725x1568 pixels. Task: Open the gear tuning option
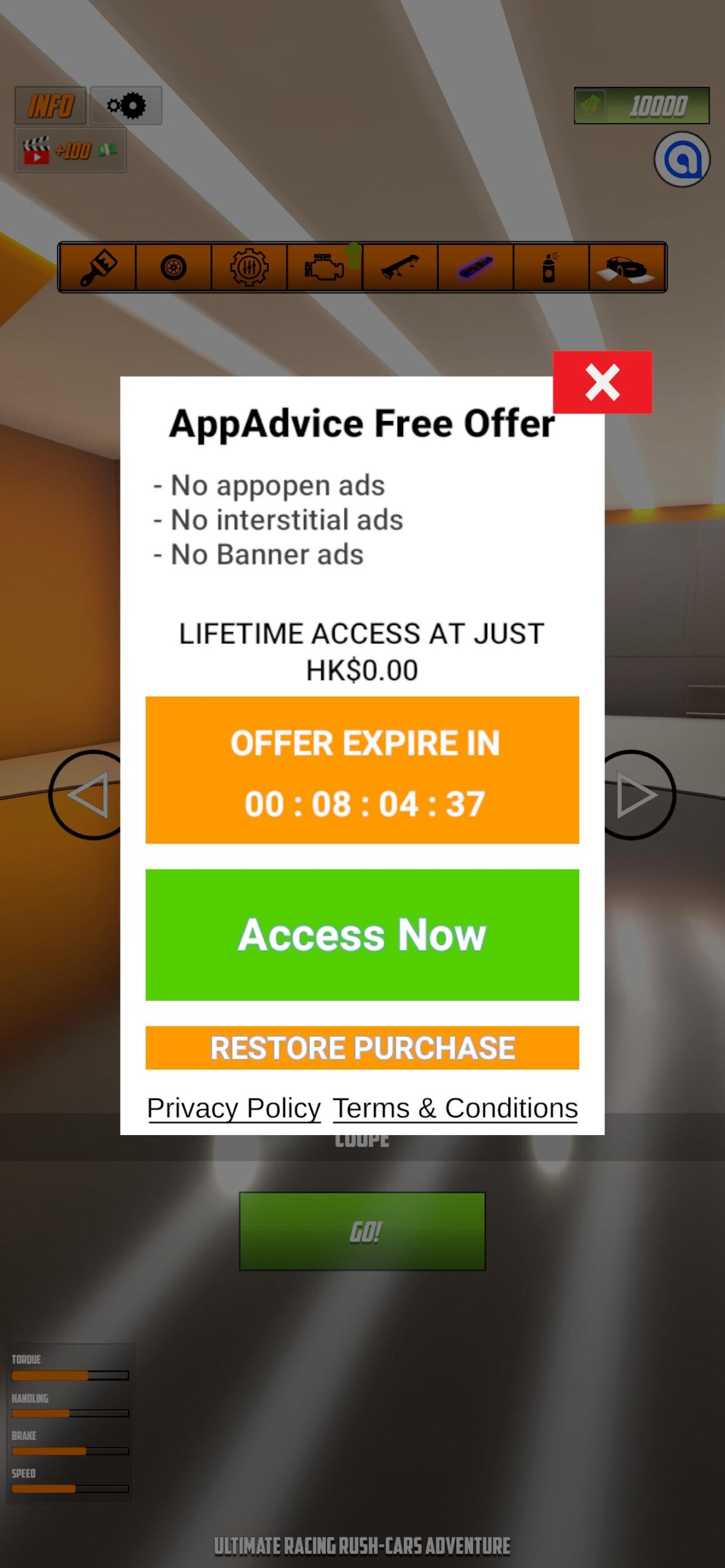(249, 267)
